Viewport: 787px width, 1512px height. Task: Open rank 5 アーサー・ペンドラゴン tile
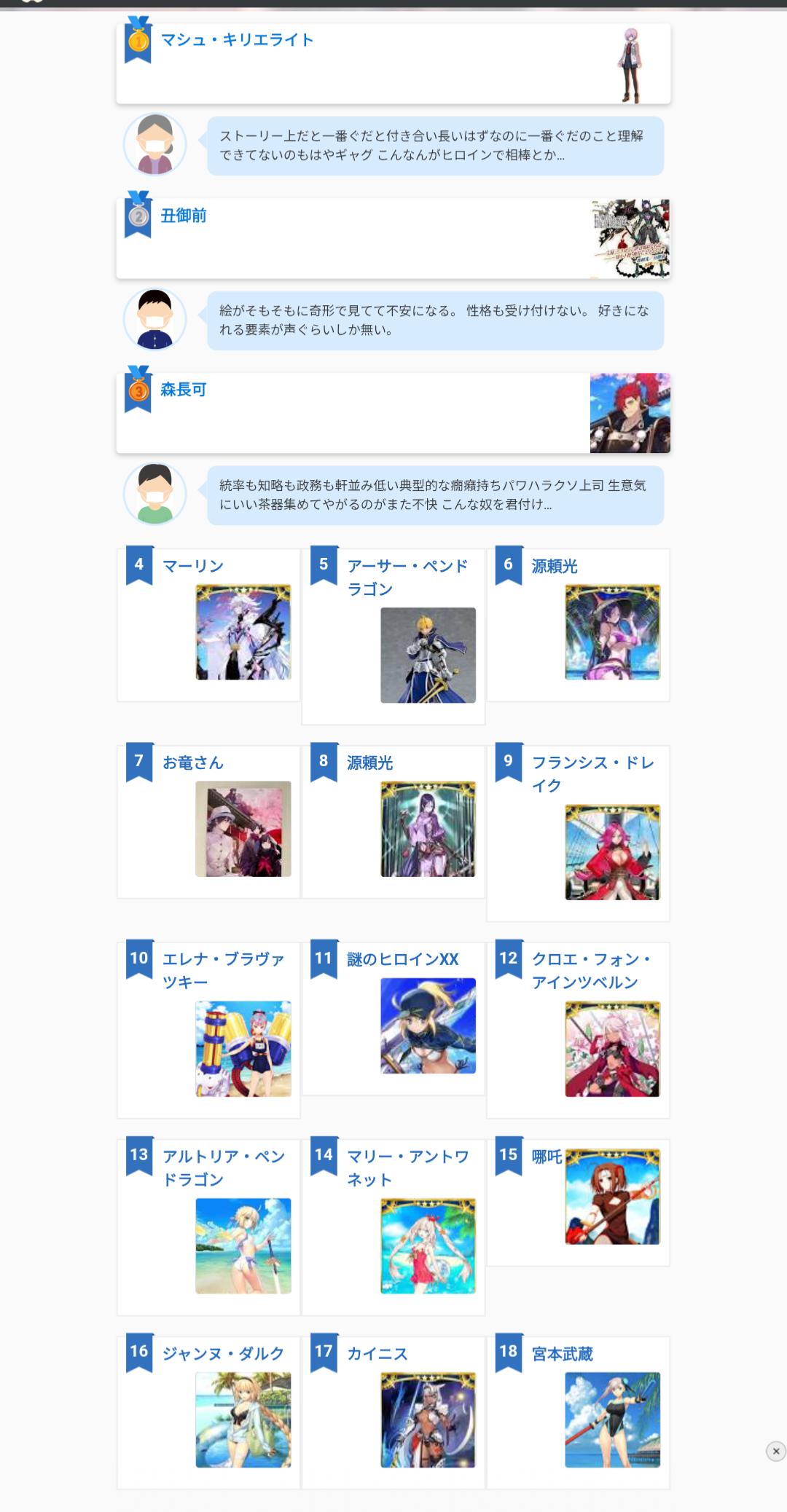coord(393,637)
